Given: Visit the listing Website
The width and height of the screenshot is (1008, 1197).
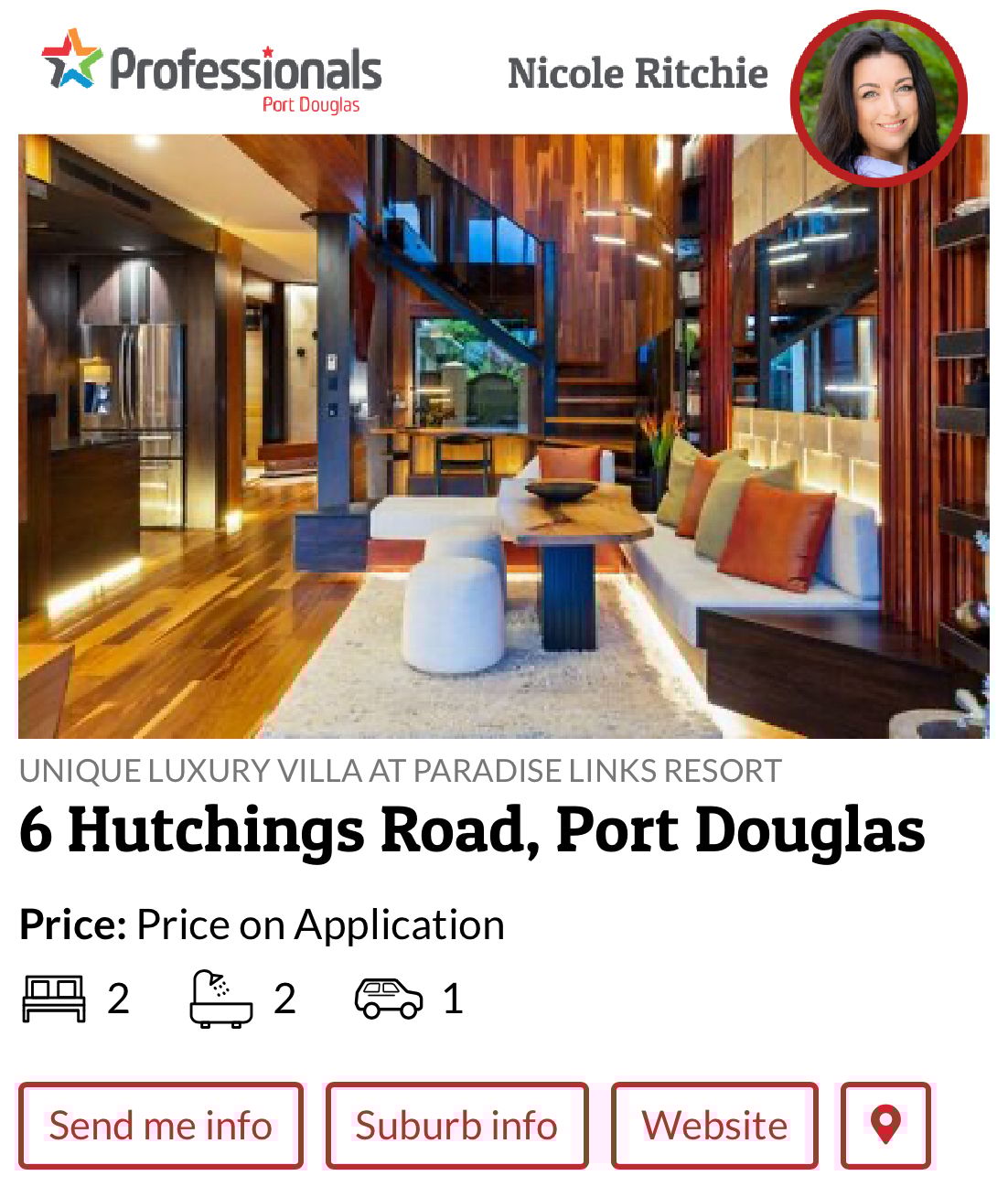Looking at the screenshot, I should 714,1126.
